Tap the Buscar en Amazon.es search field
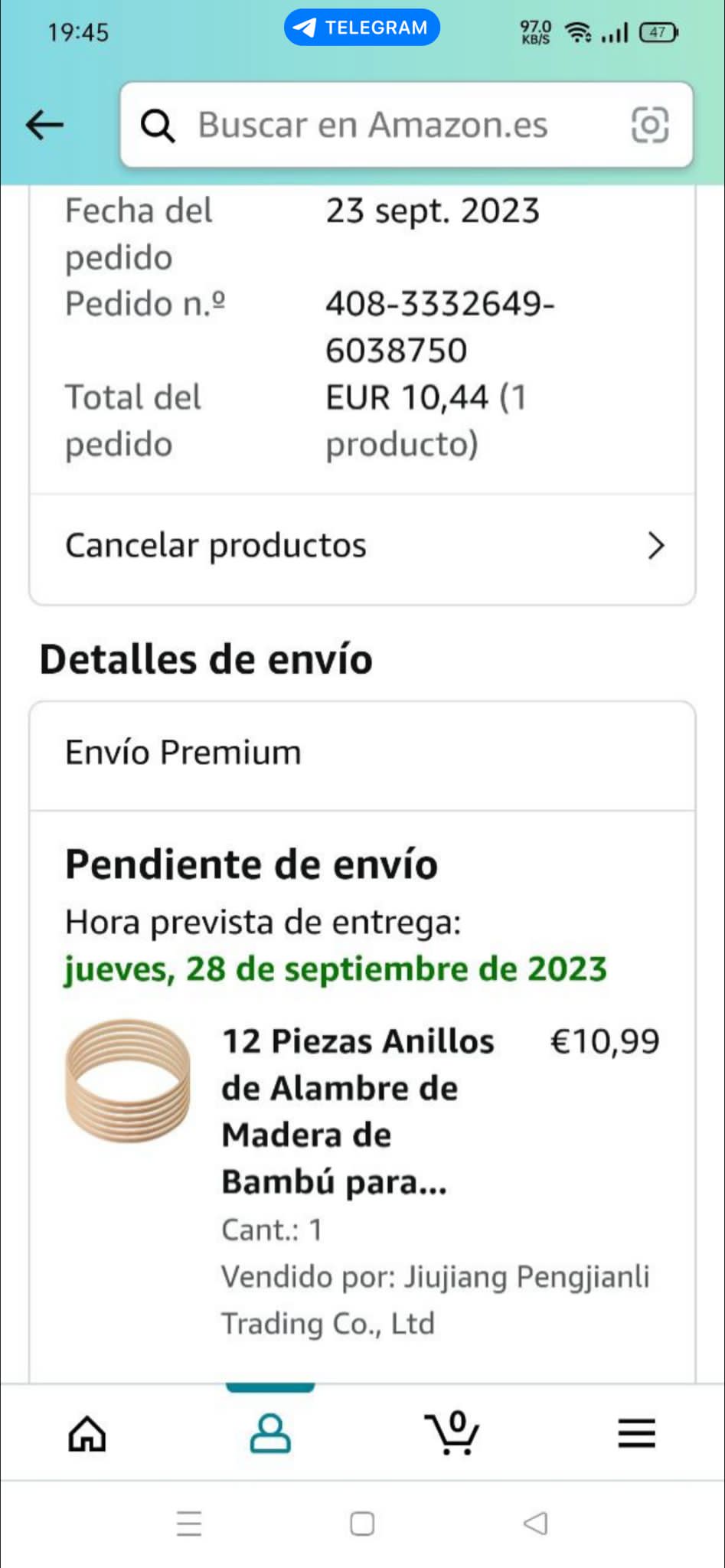This screenshot has height=1568, width=725. [373, 125]
